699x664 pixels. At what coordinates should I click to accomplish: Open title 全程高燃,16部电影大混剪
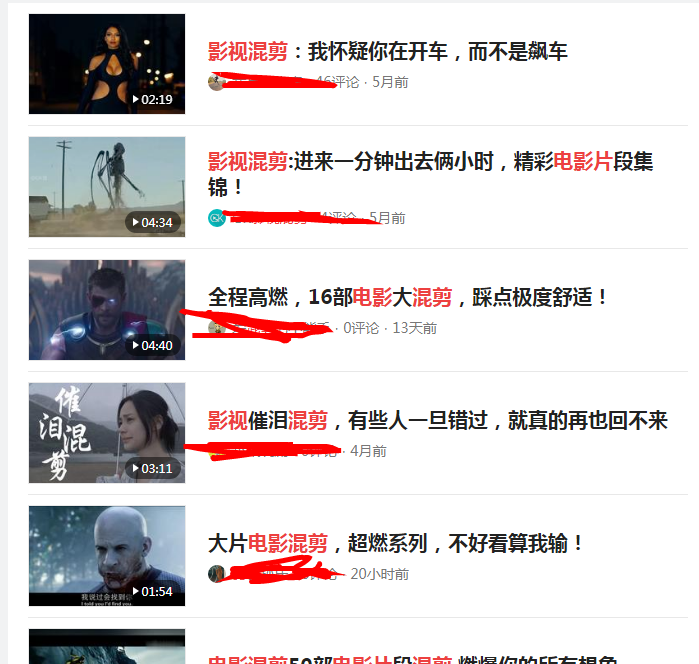tap(408, 297)
